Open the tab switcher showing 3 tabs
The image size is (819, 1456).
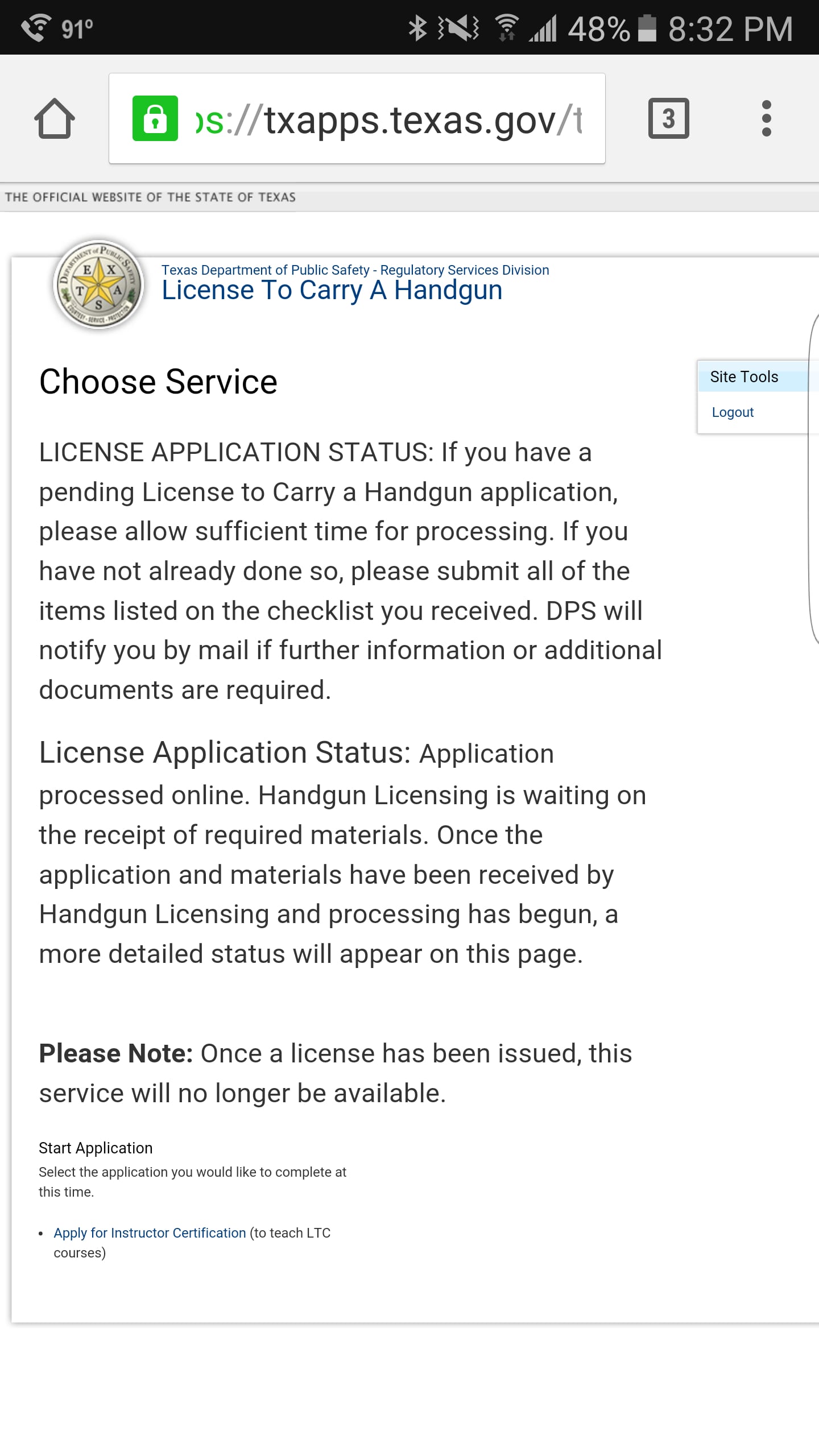tap(668, 118)
